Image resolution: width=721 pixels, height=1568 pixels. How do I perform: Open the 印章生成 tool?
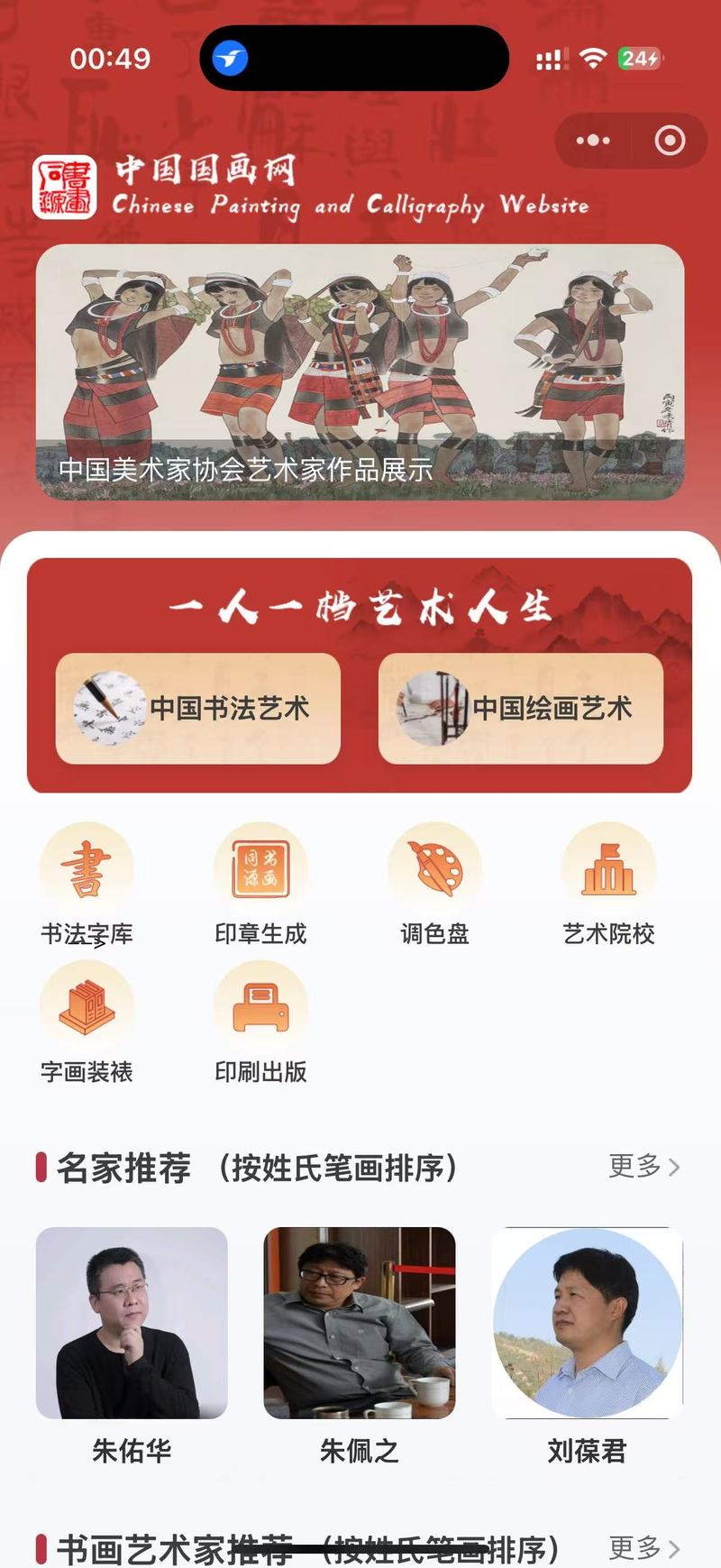click(260, 884)
